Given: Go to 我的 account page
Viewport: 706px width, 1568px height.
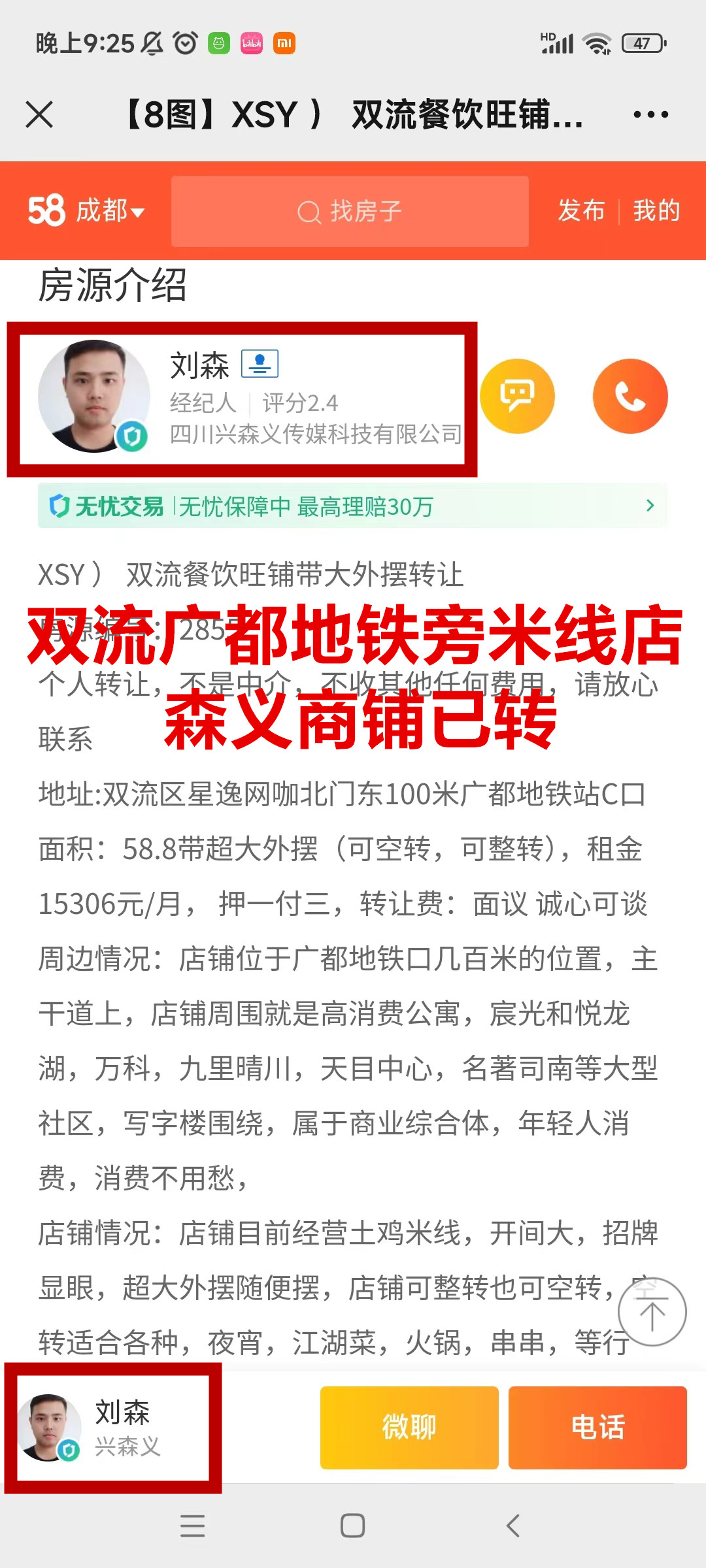Looking at the screenshot, I should [x=656, y=211].
